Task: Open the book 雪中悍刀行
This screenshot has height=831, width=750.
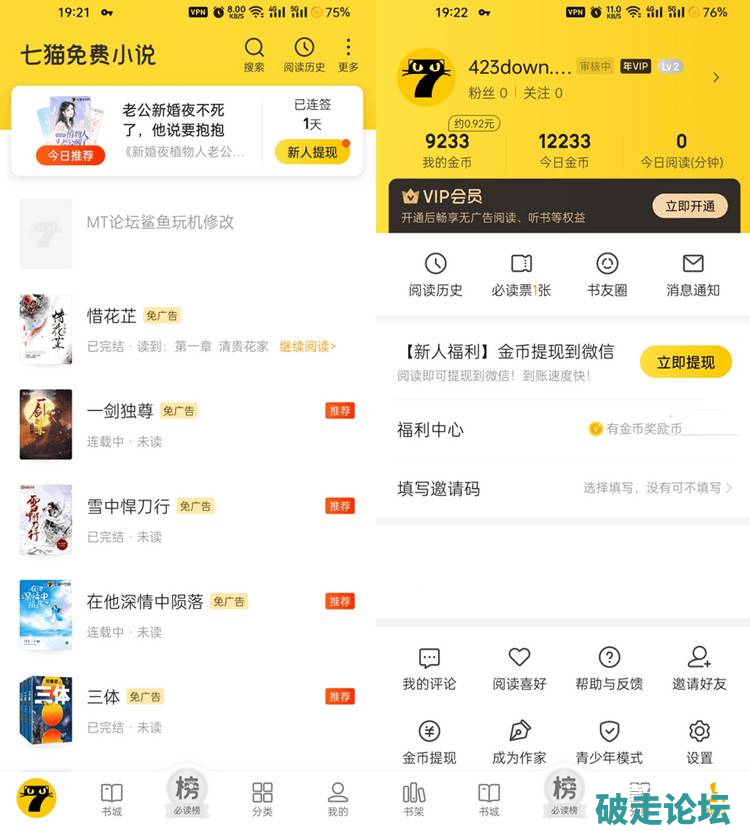Action: pos(128,506)
